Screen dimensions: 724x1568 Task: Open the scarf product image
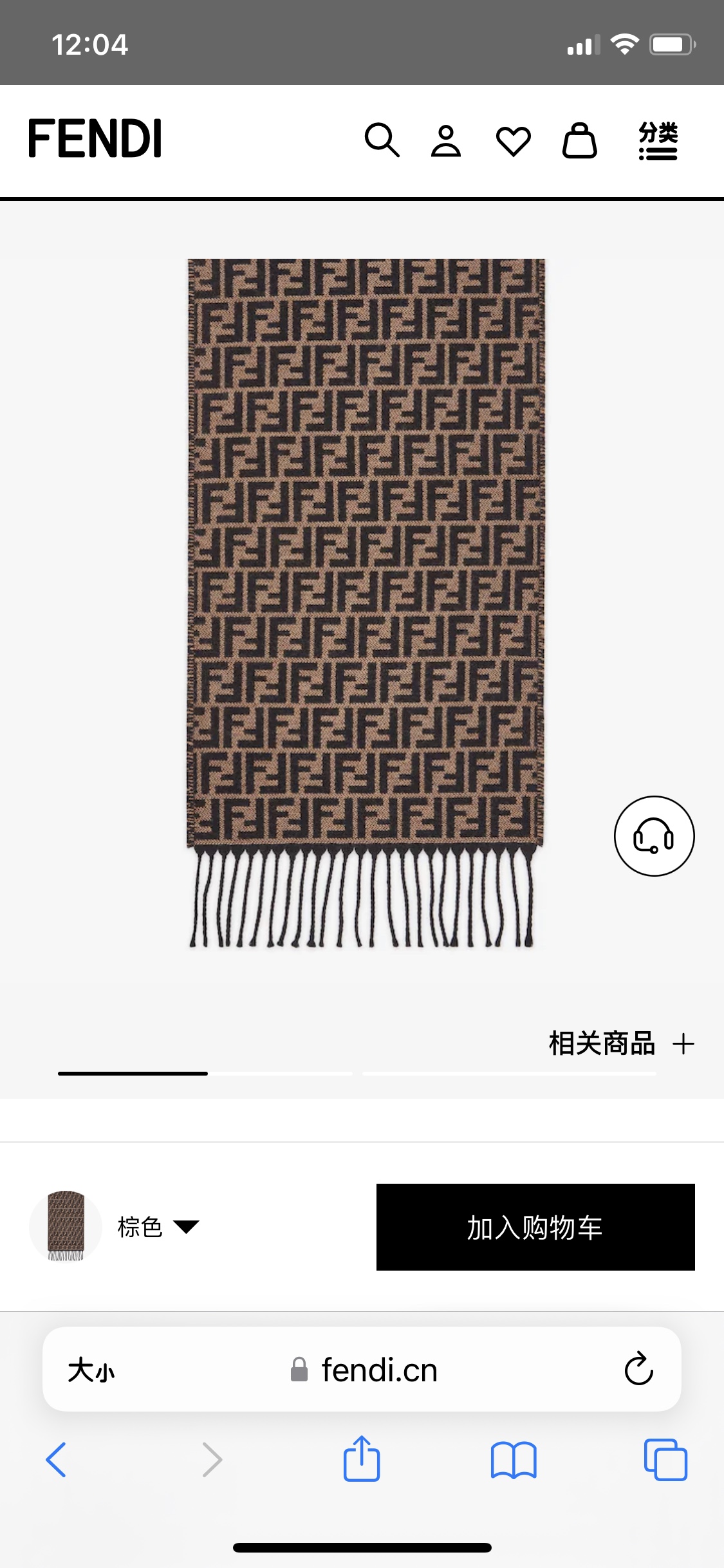365,602
